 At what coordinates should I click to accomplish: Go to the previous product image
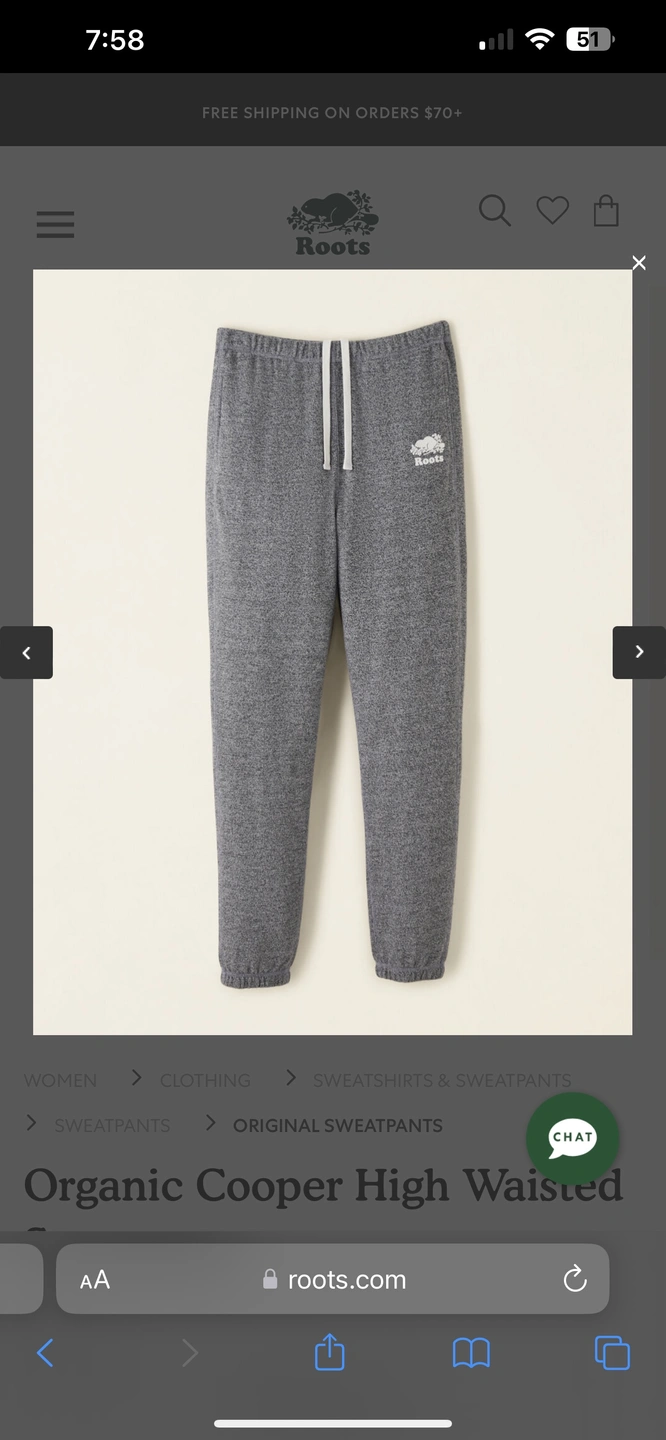(x=26, y=652)
